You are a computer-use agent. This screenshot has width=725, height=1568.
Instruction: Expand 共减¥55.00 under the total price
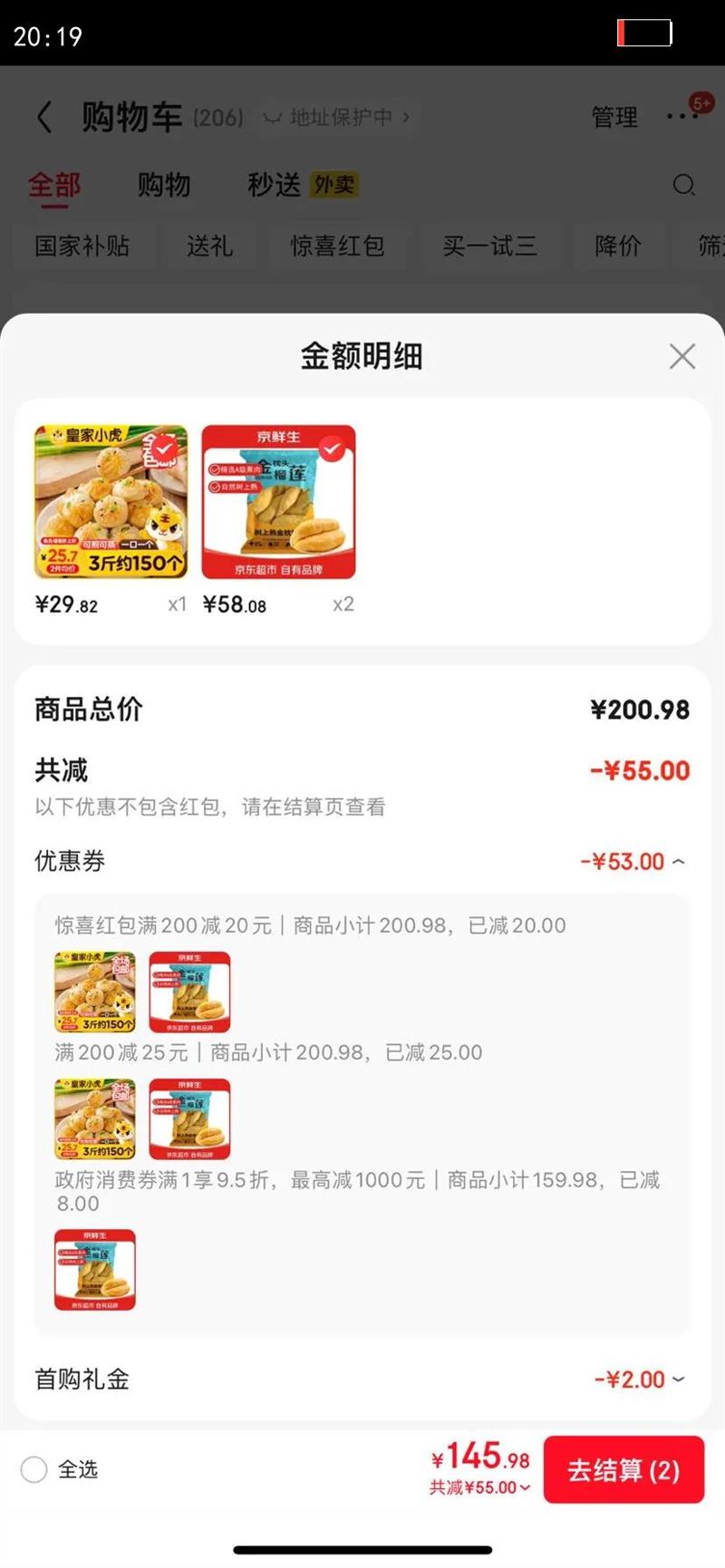tap(480, 1487)
